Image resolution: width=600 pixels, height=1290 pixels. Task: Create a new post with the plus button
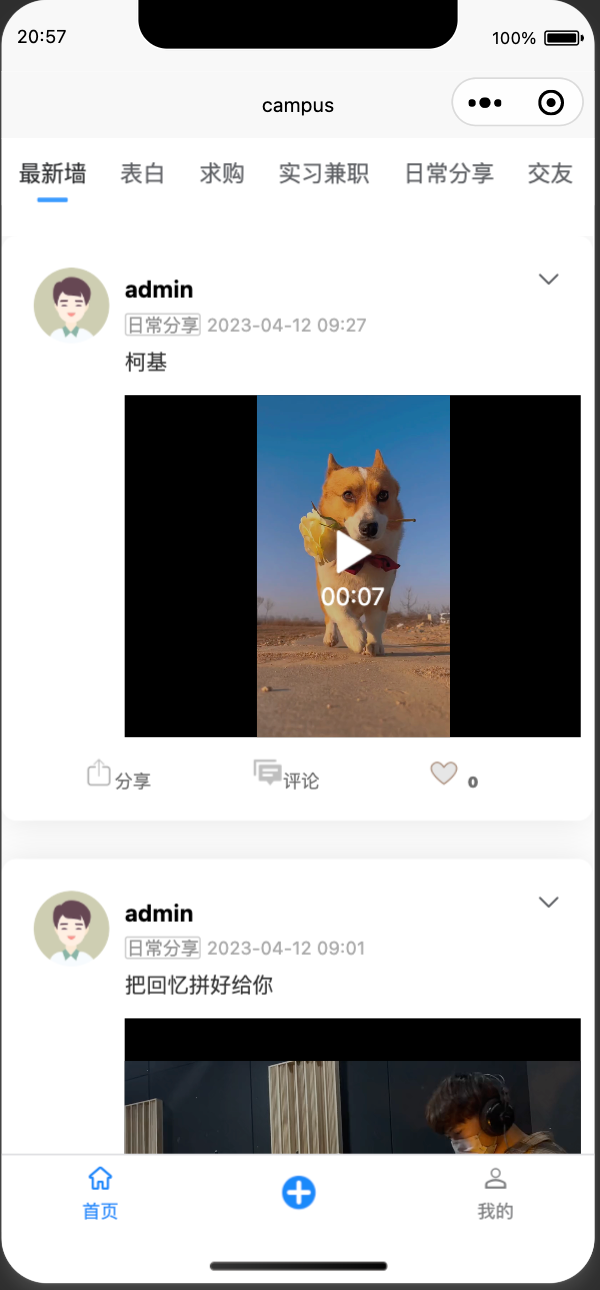(x=299, y=1192)
